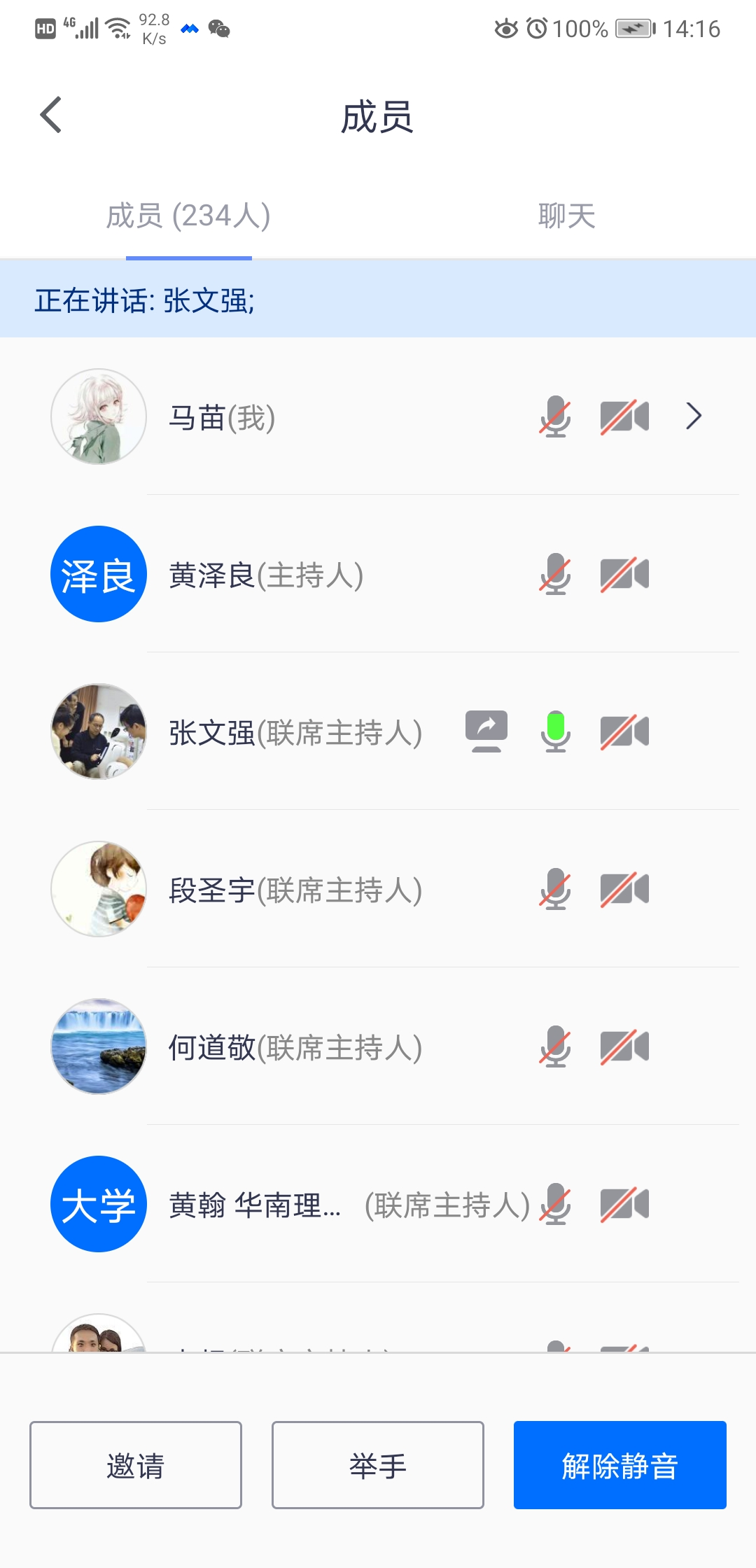Tap the 邀请 button
756x1568 pixels.
coord(136,1465)
